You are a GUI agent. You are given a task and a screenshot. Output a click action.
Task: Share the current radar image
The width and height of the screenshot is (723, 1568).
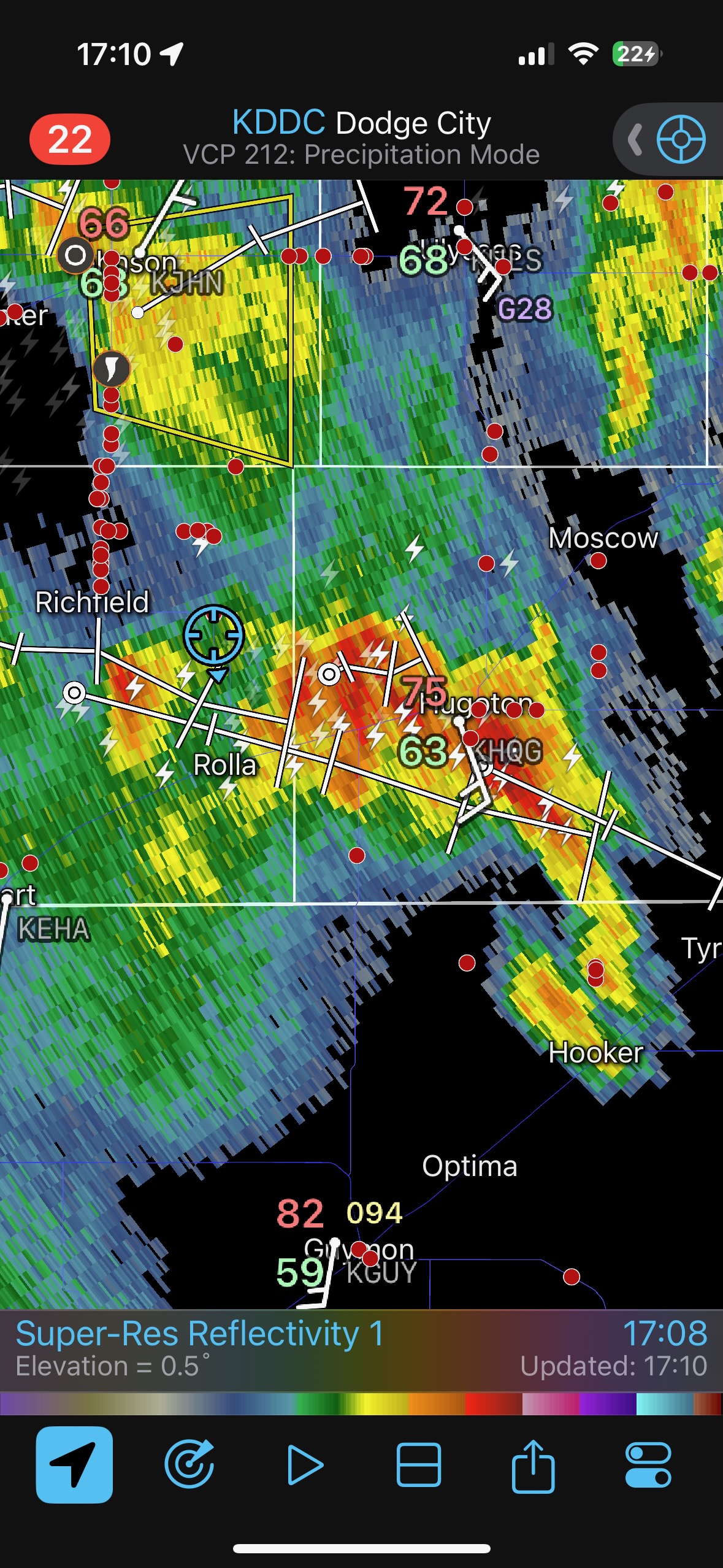(x=533, y=1464)
